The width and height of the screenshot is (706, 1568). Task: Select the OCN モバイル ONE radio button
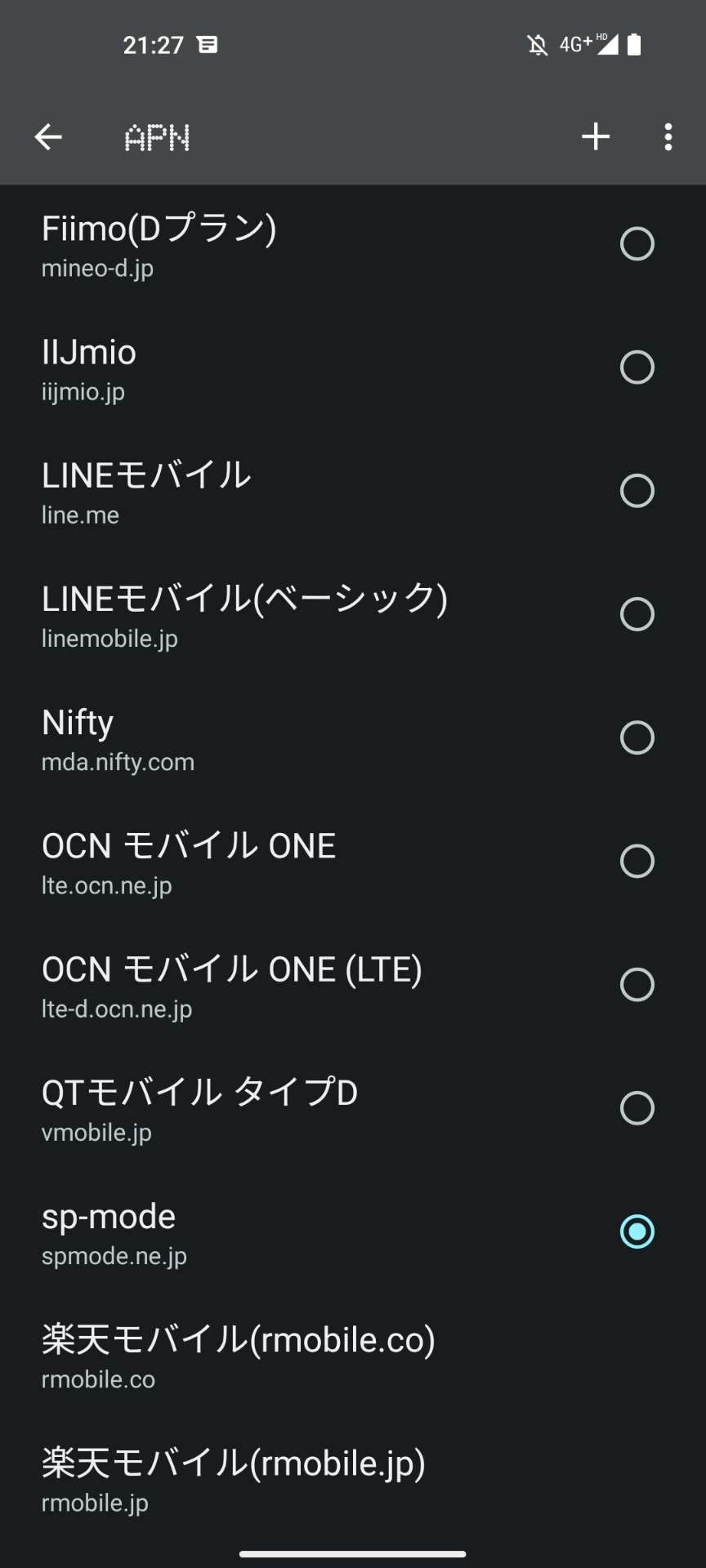637,861
